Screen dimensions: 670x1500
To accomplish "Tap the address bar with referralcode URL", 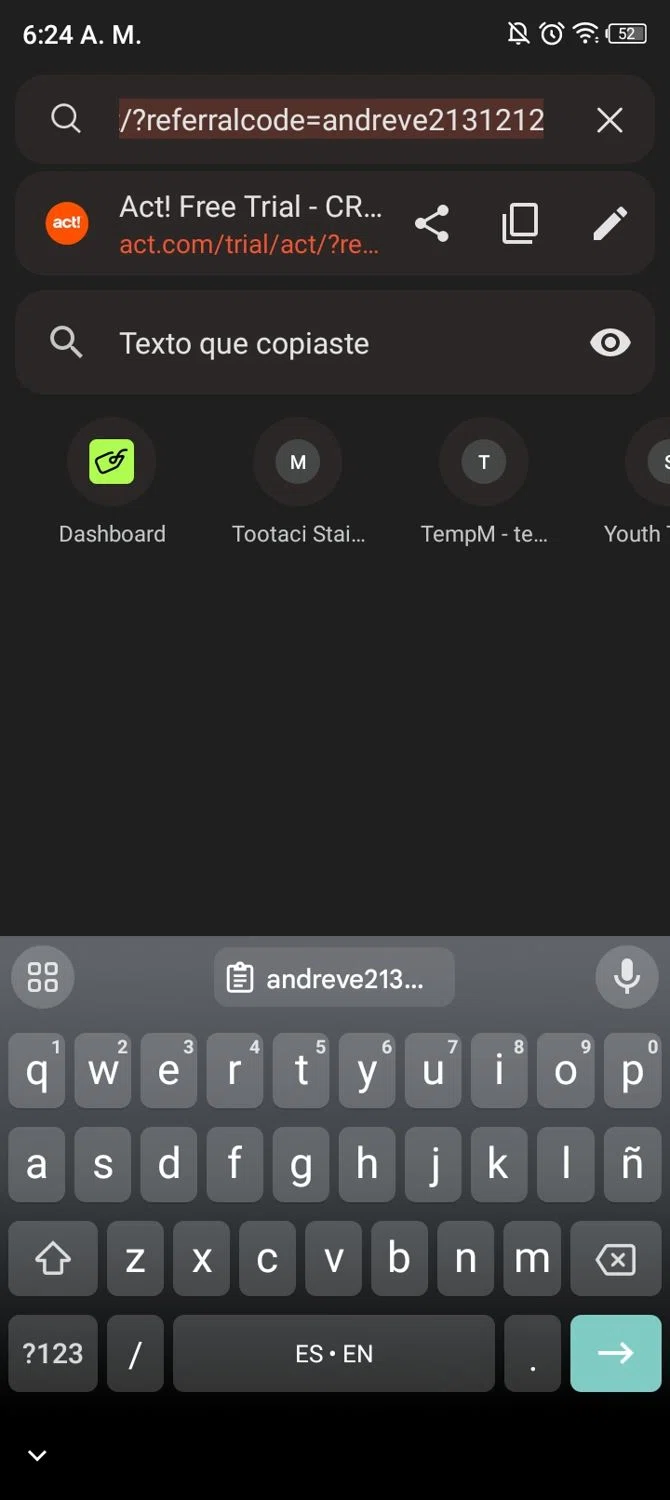I will click(x=330, y=121).
